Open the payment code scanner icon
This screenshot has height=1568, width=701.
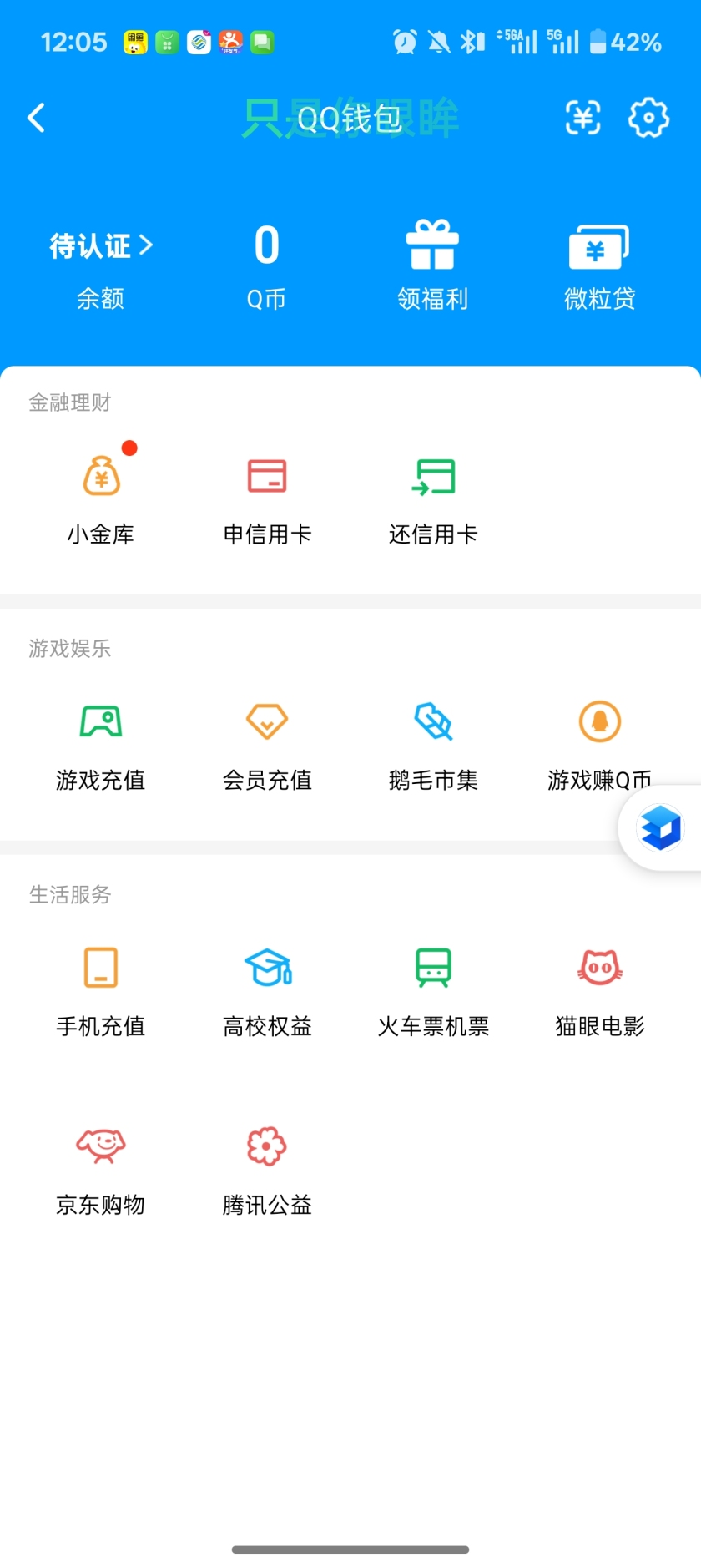click(x=582, y=118)
